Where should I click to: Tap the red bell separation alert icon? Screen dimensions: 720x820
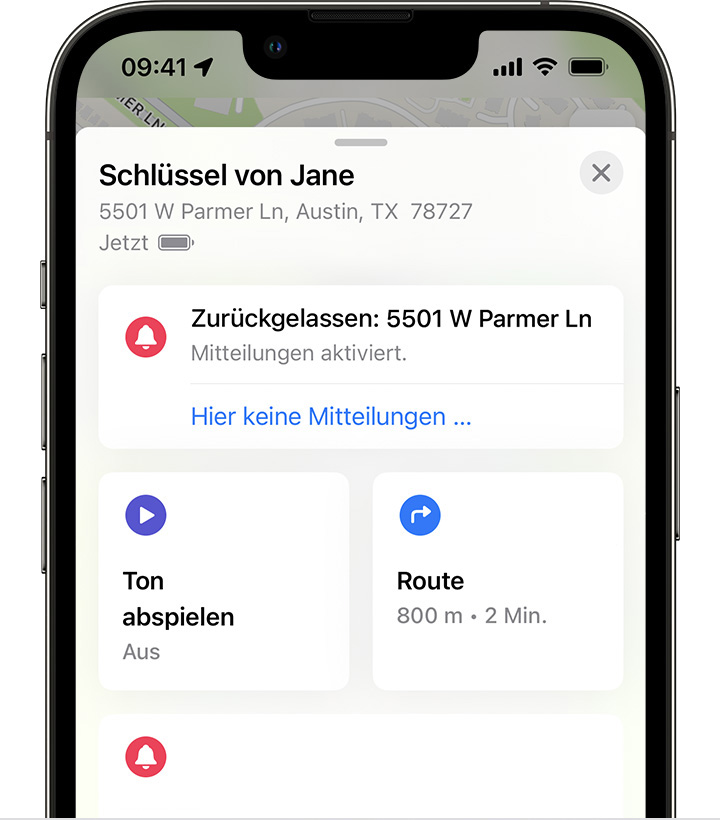pos(146,336)
